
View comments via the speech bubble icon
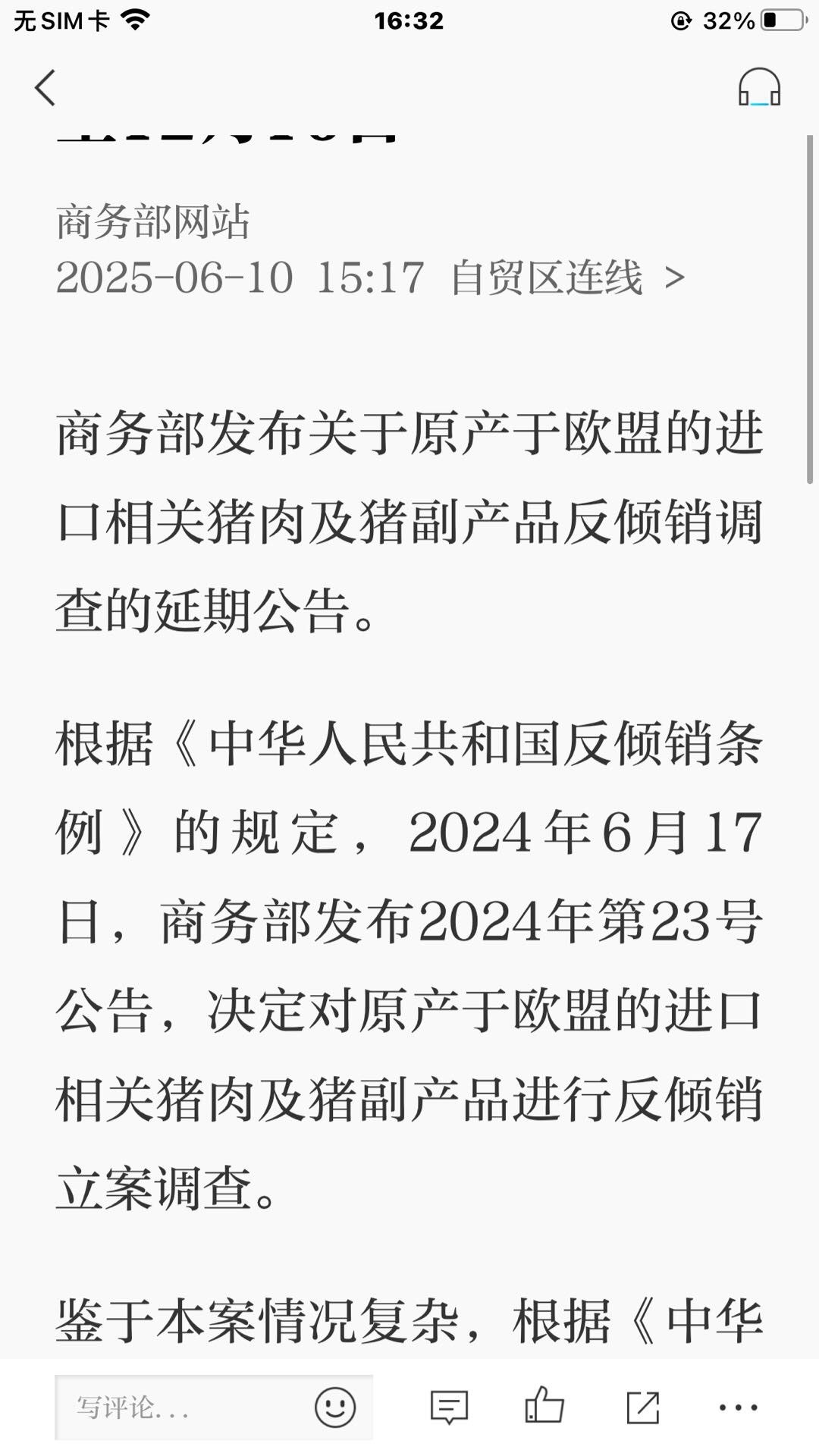point(449,1407)
